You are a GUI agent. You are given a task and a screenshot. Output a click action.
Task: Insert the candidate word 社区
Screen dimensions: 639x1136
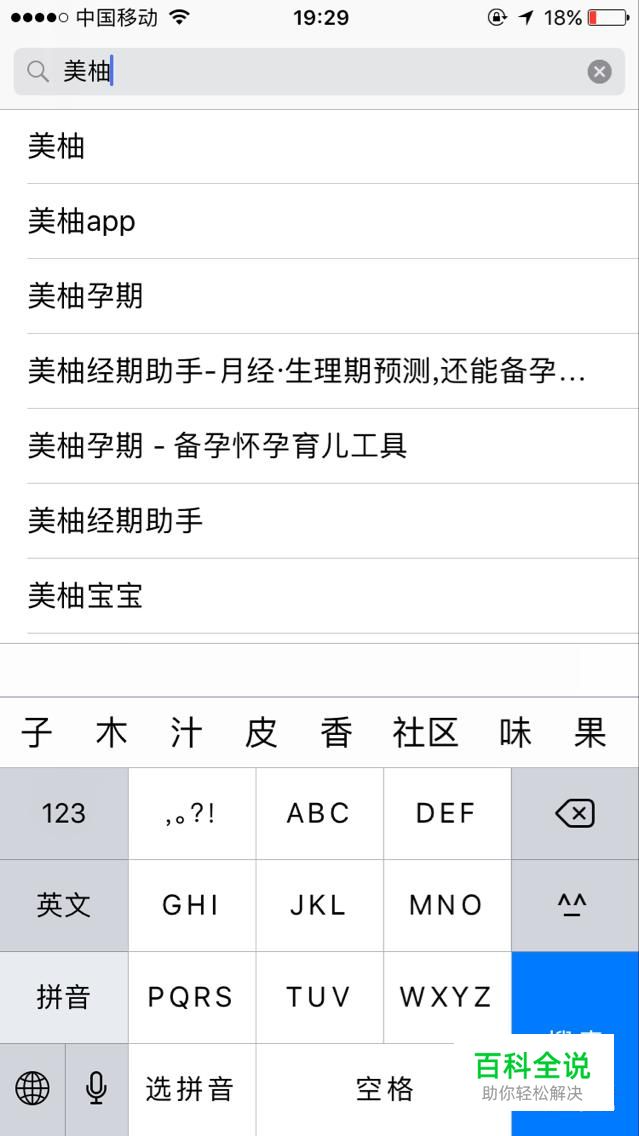pyautogui.click(x=425, y=733)
